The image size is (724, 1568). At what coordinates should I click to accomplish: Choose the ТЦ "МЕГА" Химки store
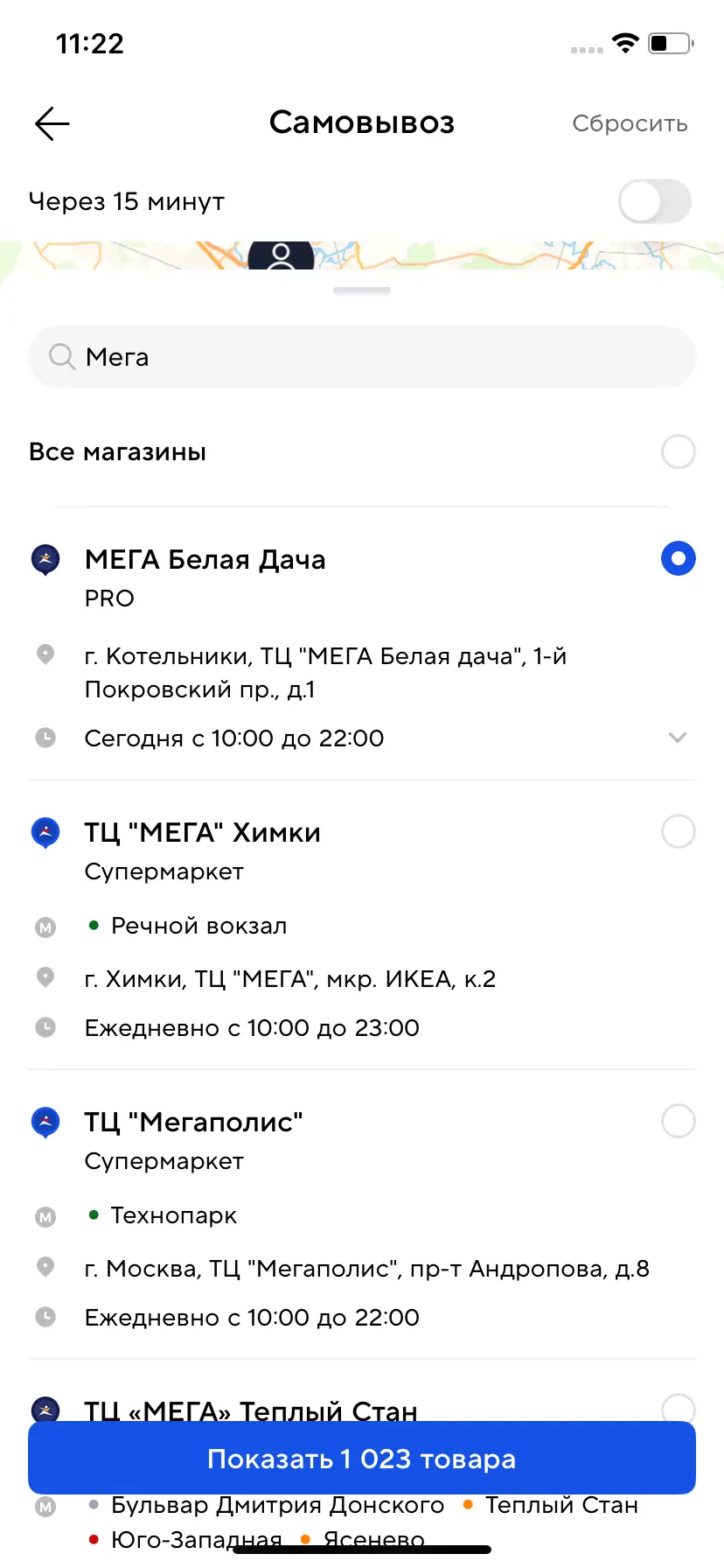678,831
